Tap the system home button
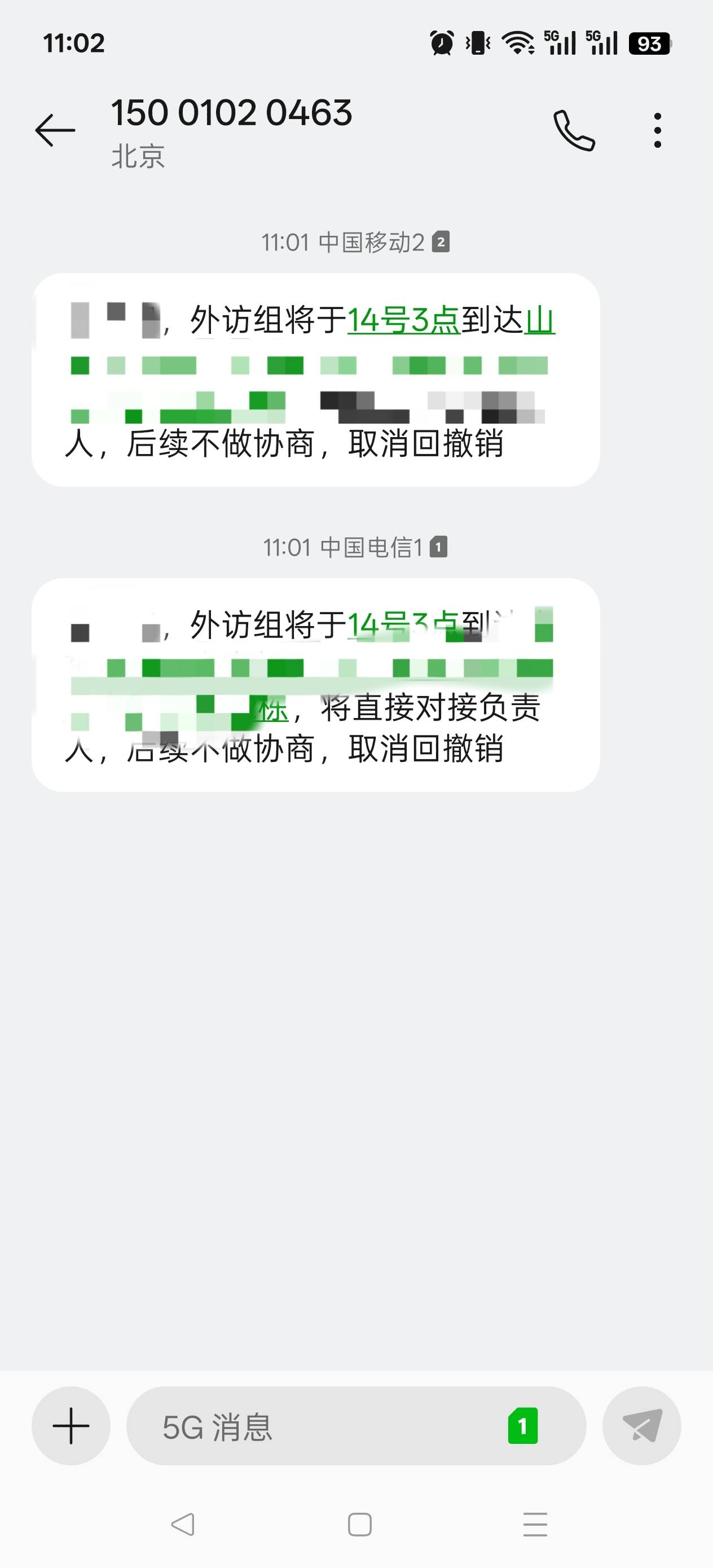The image size is (713, 1568). [359, 1525]
